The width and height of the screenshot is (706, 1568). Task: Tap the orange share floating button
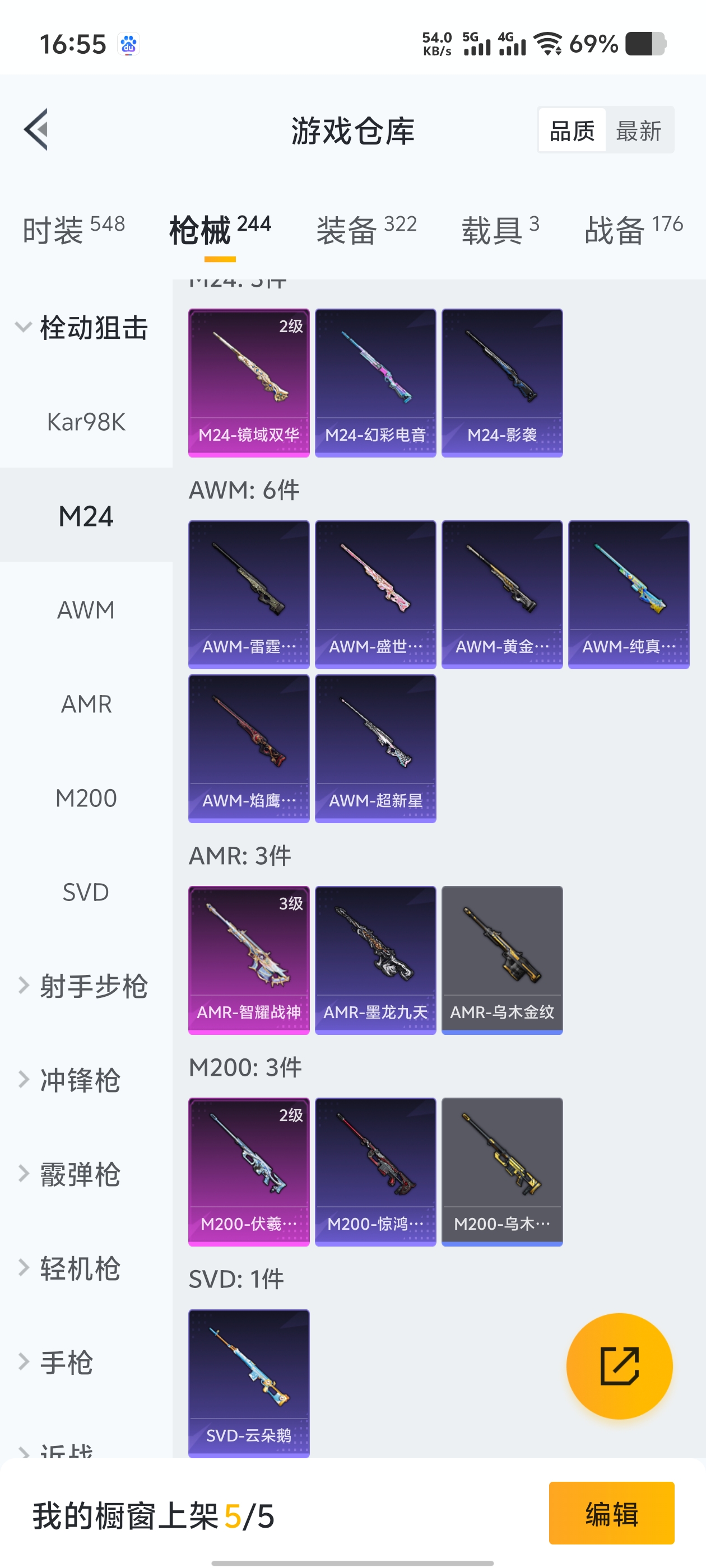point(619,1366)
